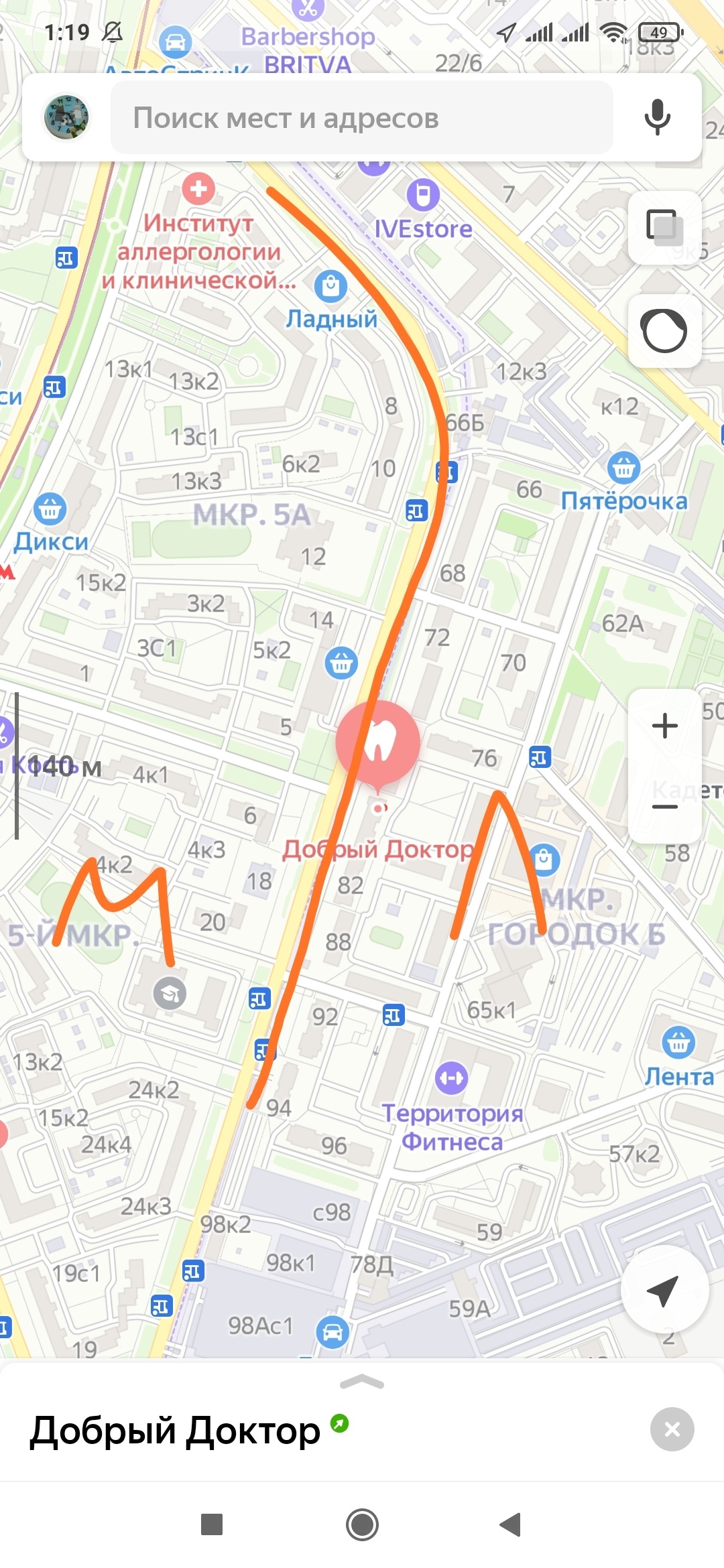
Task: Open the Территория Фитнеса marker
Action: pyautogui.click(x=451, y=1078)
